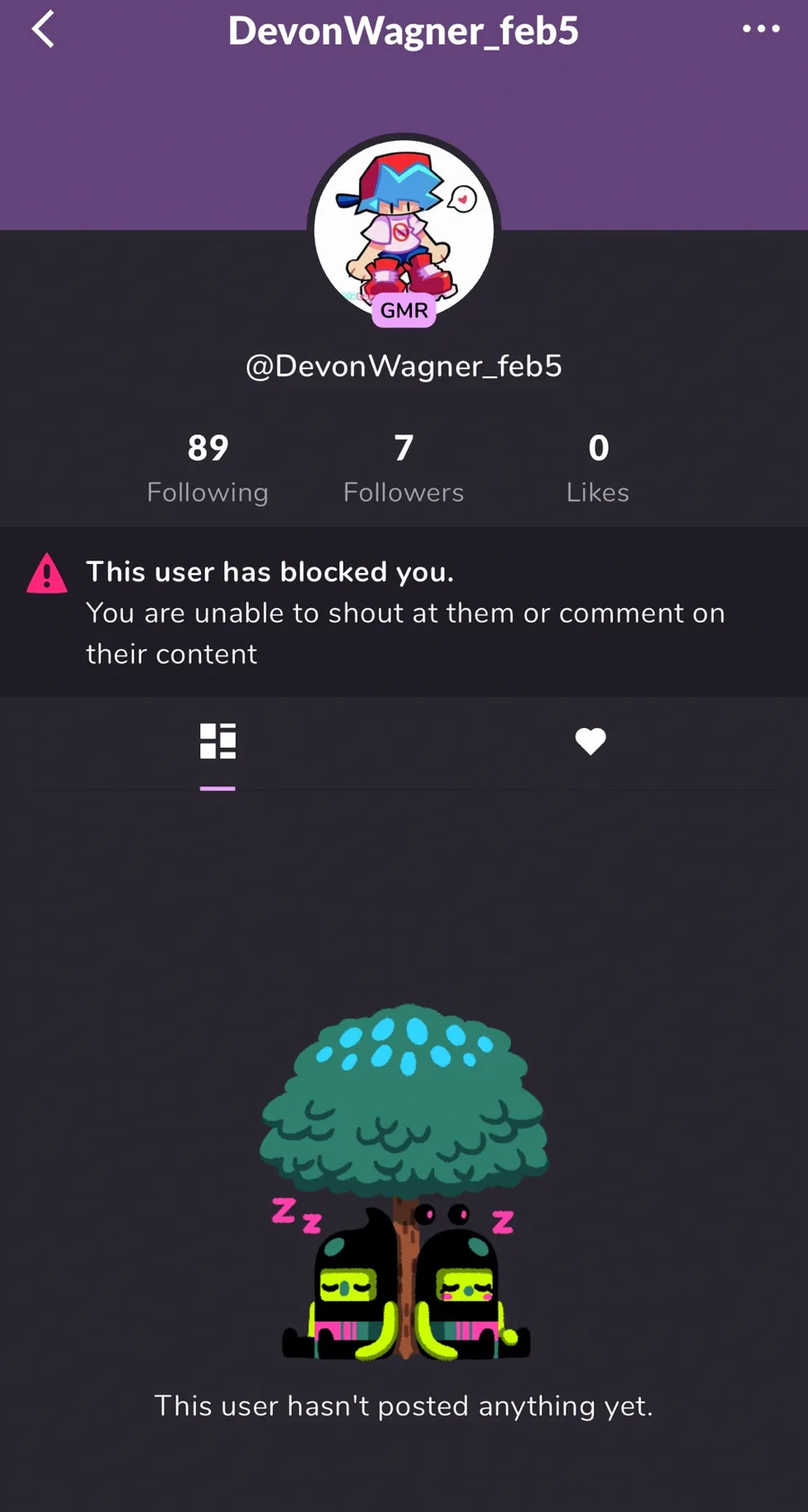
Task: Switch to the liked content heart tab
Action: pyautogui.click(x=590, y=742)
